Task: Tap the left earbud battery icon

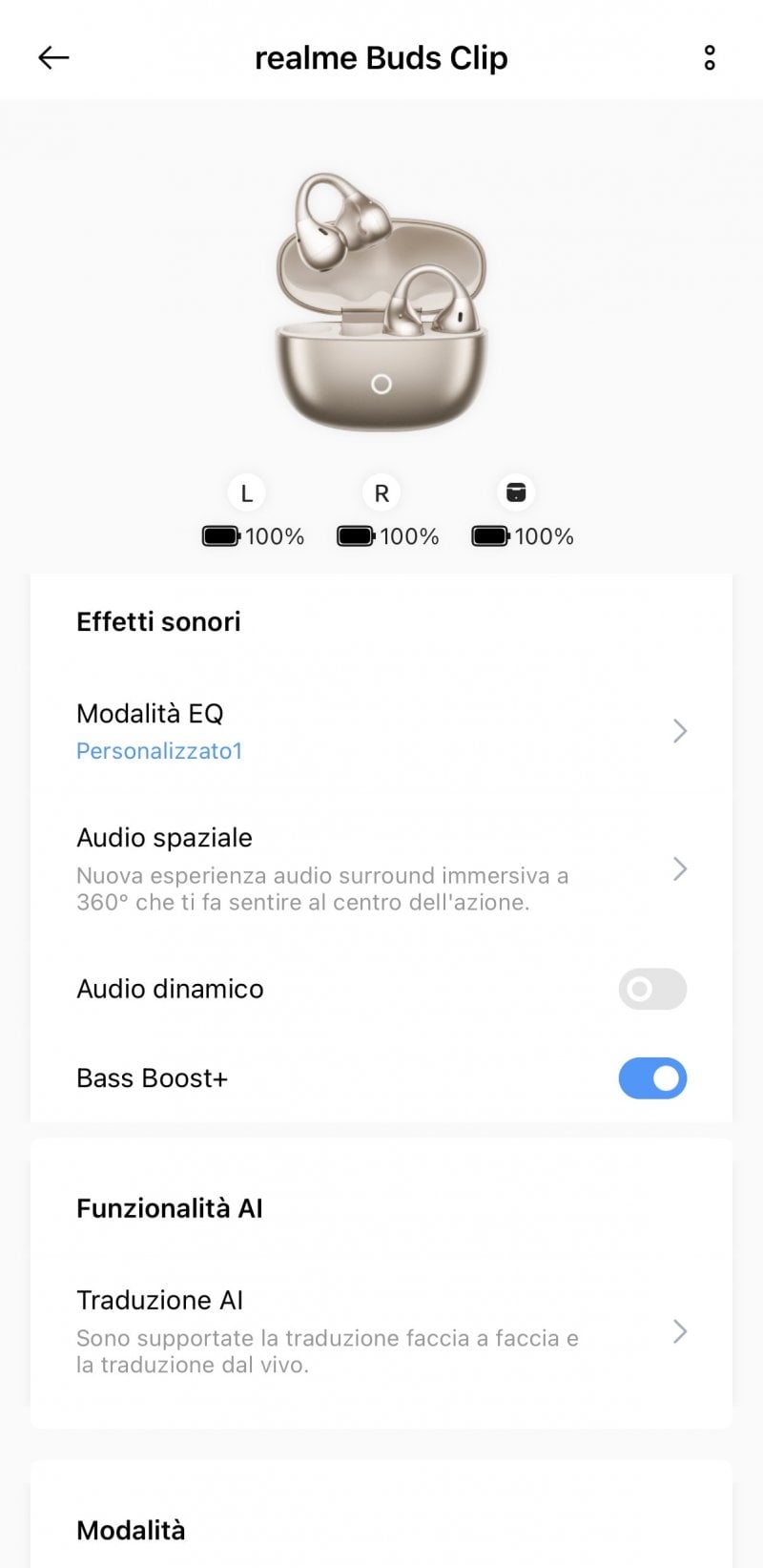Action: tap(223, 536)
